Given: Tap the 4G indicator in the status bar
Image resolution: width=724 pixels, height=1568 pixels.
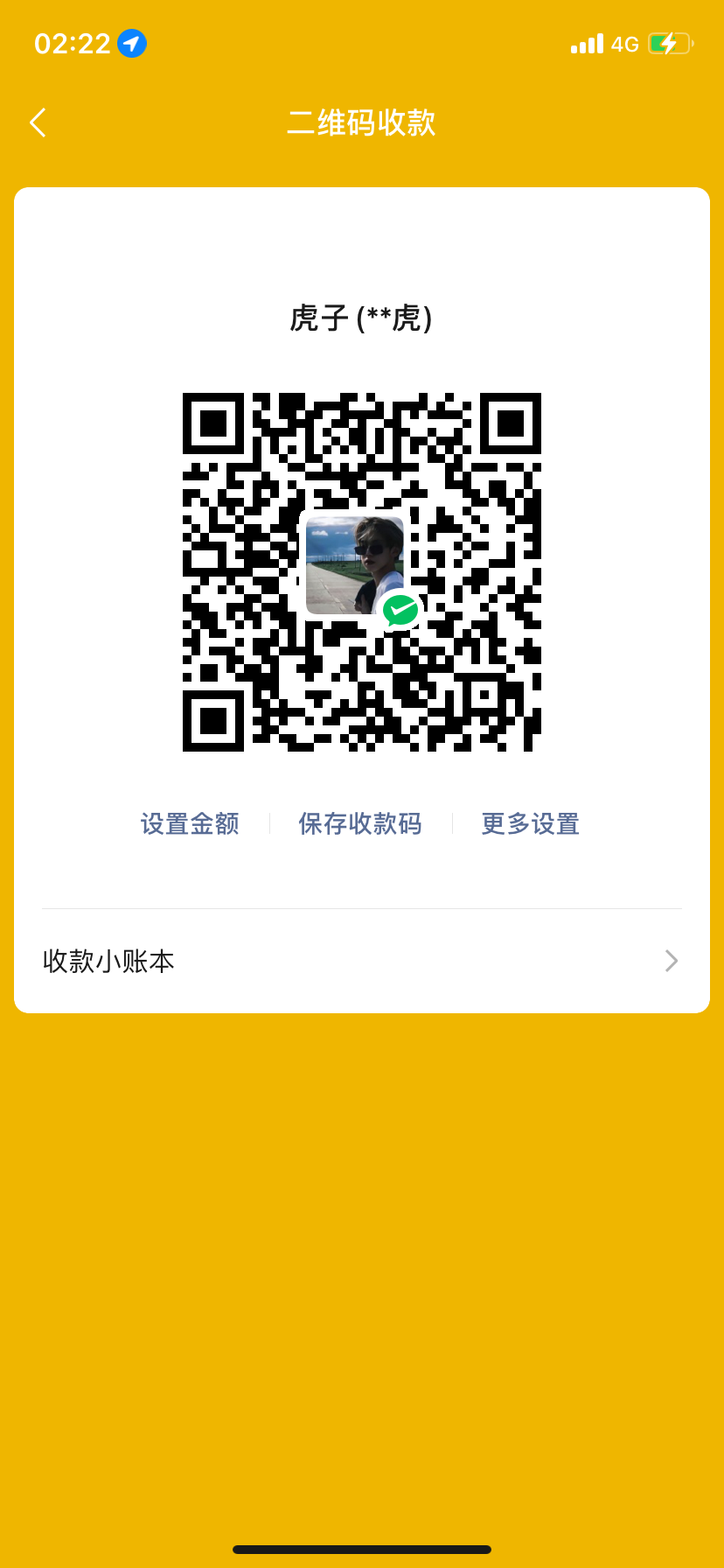Looking at the screenshot, I should pos(625,44).
